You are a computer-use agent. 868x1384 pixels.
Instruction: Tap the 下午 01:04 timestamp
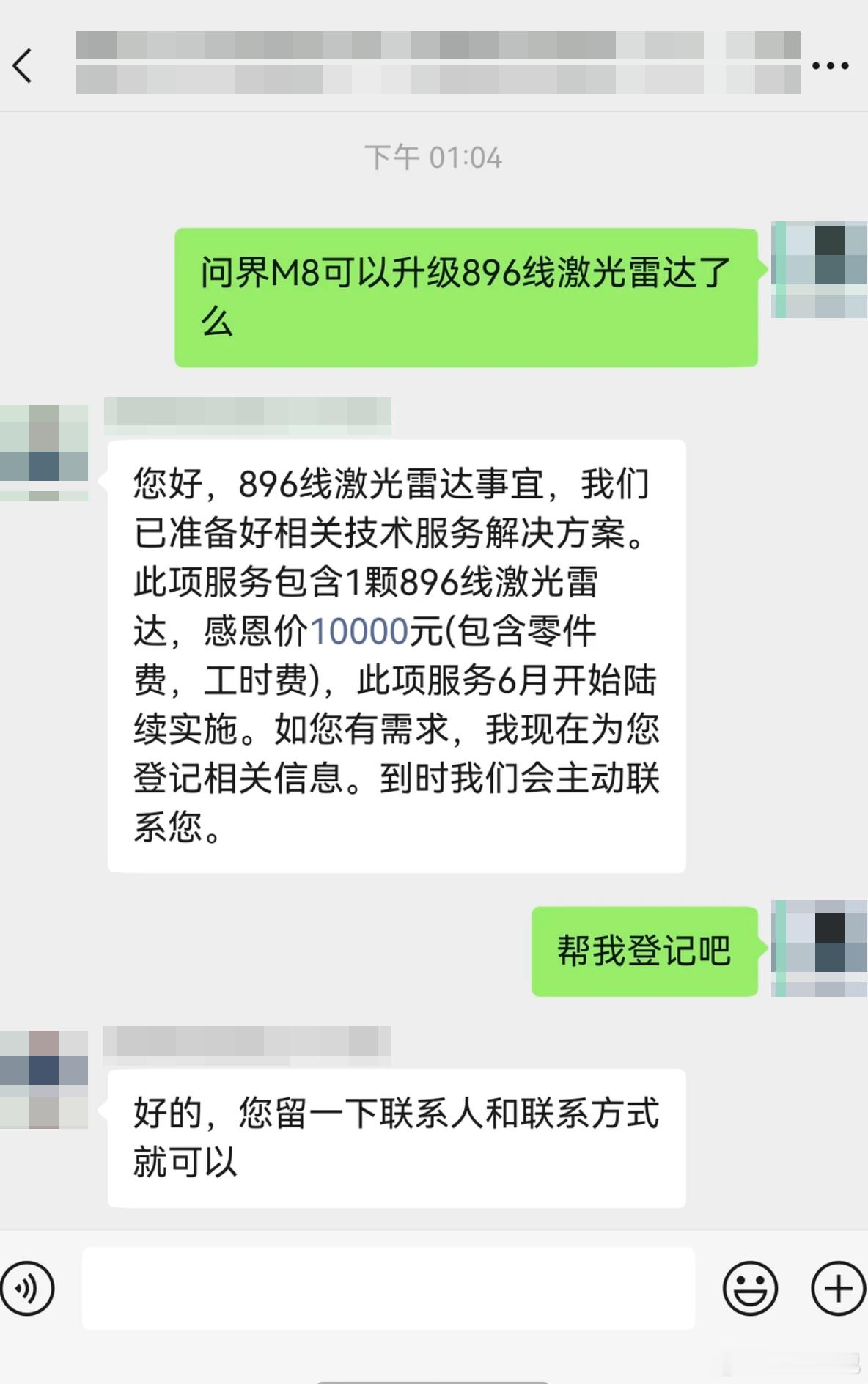[x=434, y=156]
